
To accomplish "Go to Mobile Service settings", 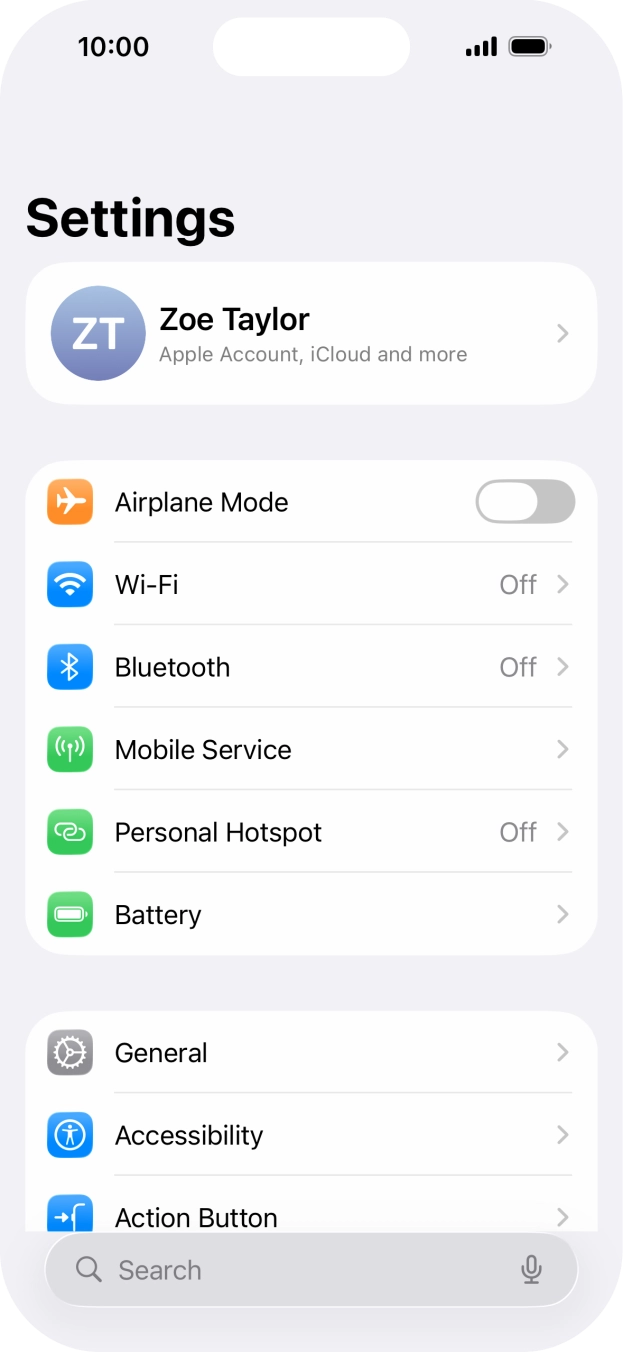I will click(310, 750).
